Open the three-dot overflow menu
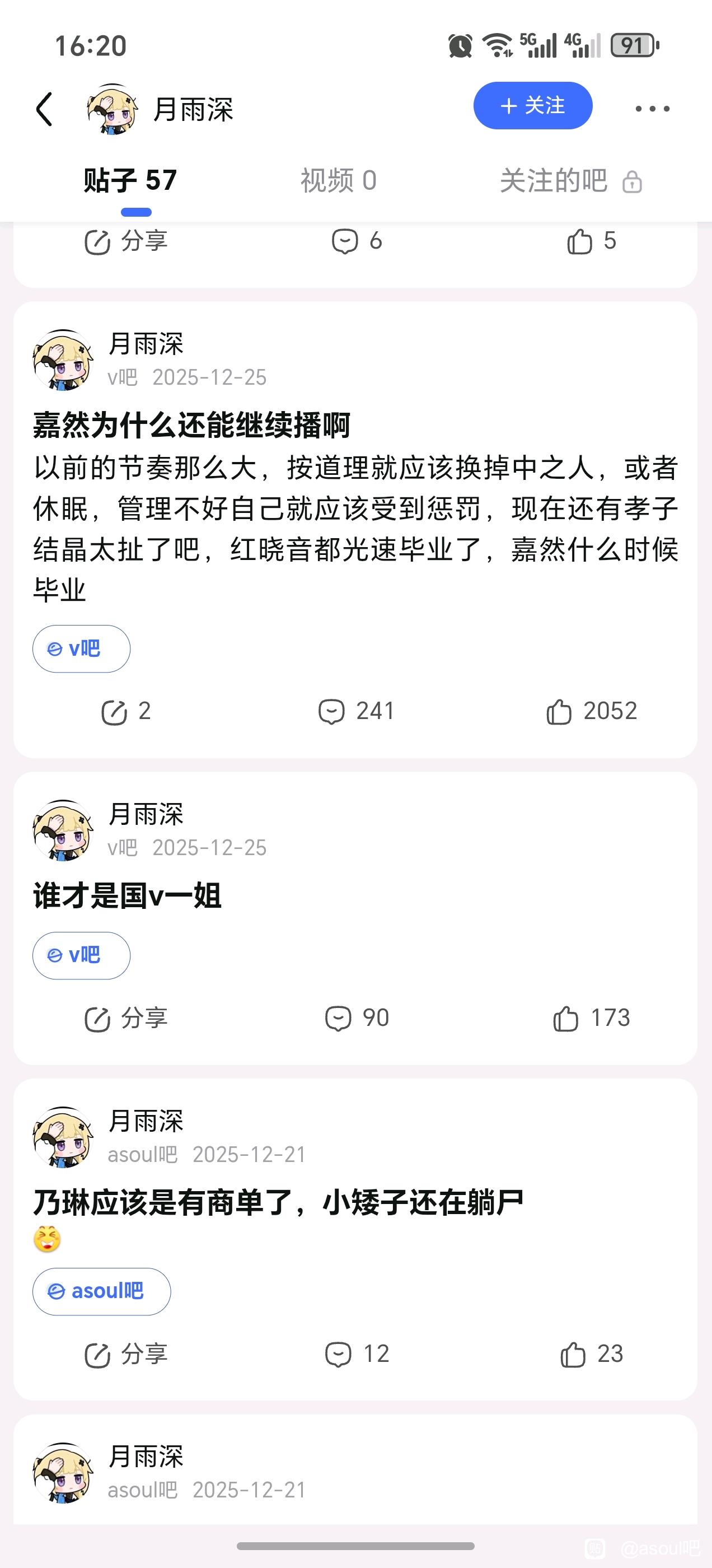Viewport: 712px width, 1568px height. (x=652, y=109)
